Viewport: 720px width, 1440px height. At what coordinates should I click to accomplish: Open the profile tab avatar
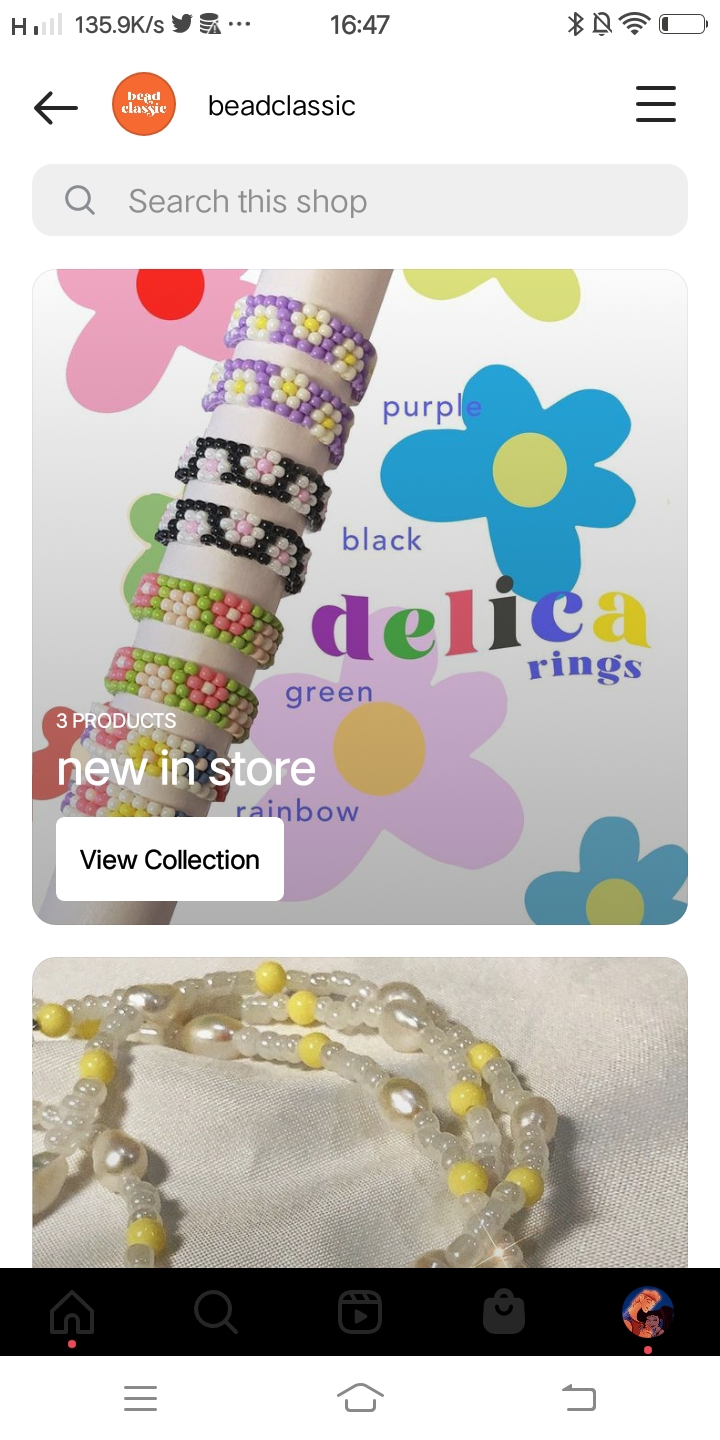coord(648,1312)
